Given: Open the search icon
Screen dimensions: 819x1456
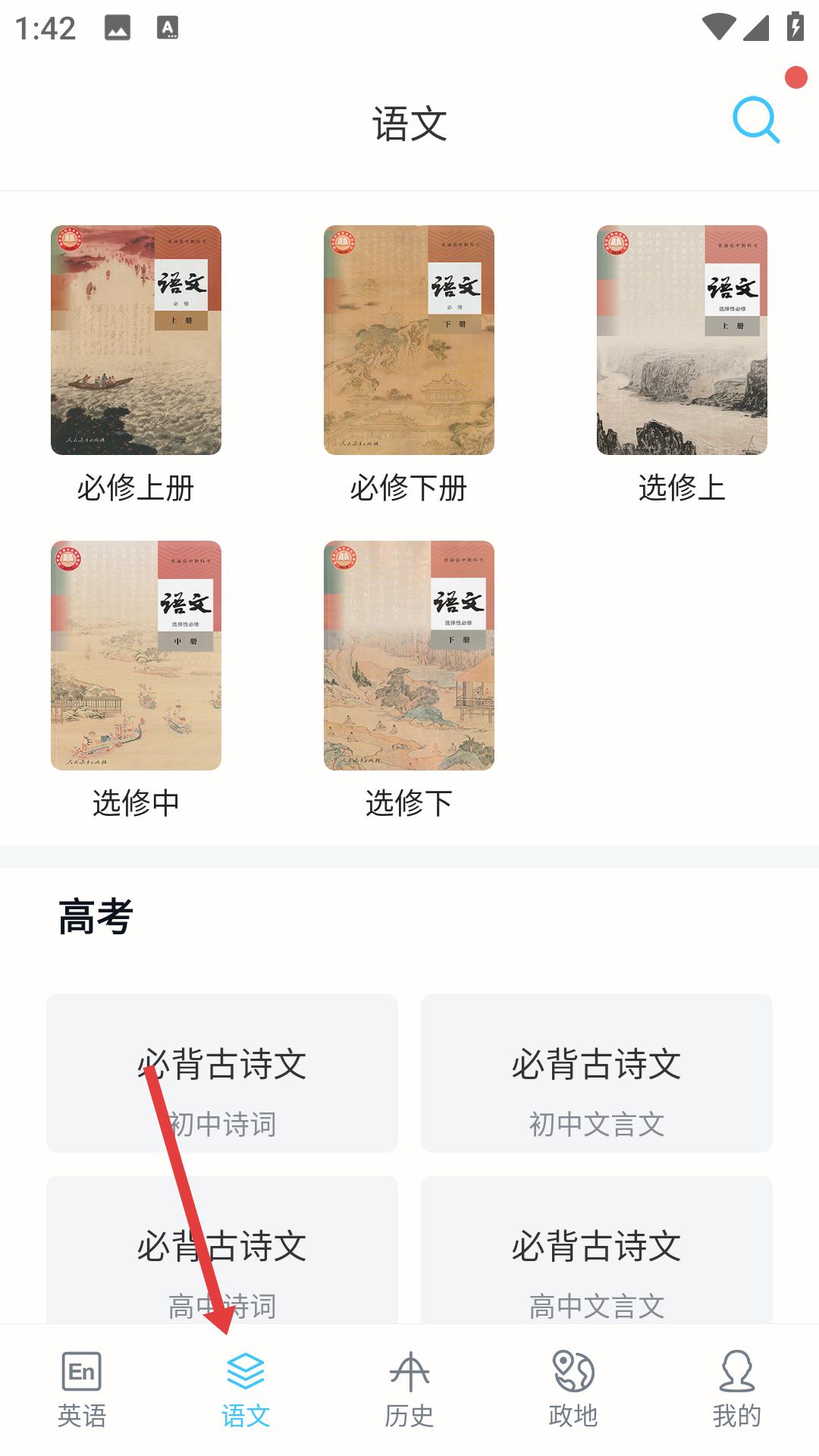Looking at the screenshot, I should 756,121.
